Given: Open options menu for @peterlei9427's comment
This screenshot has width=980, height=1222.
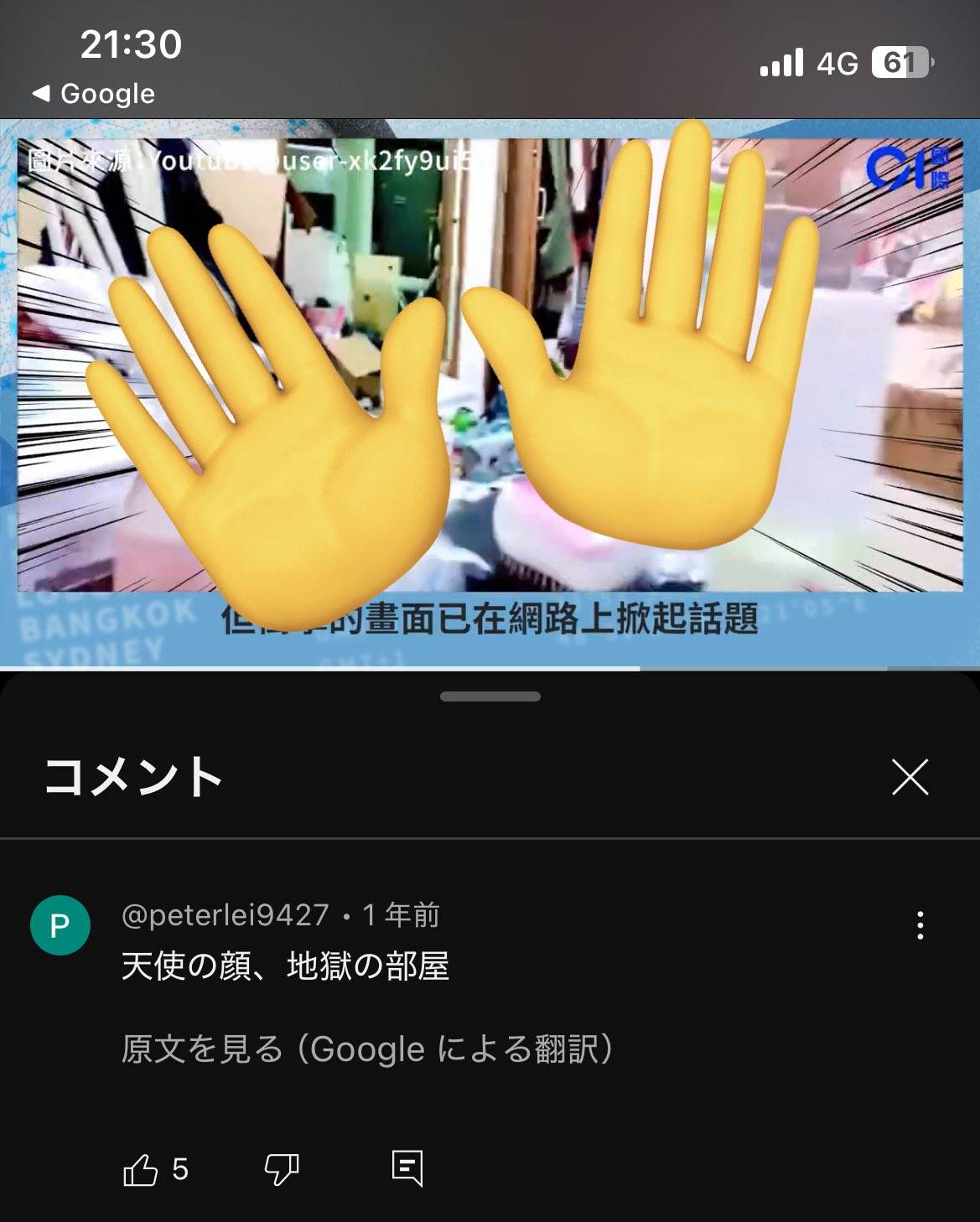Looking at the screenshot, I should point(920,925).
